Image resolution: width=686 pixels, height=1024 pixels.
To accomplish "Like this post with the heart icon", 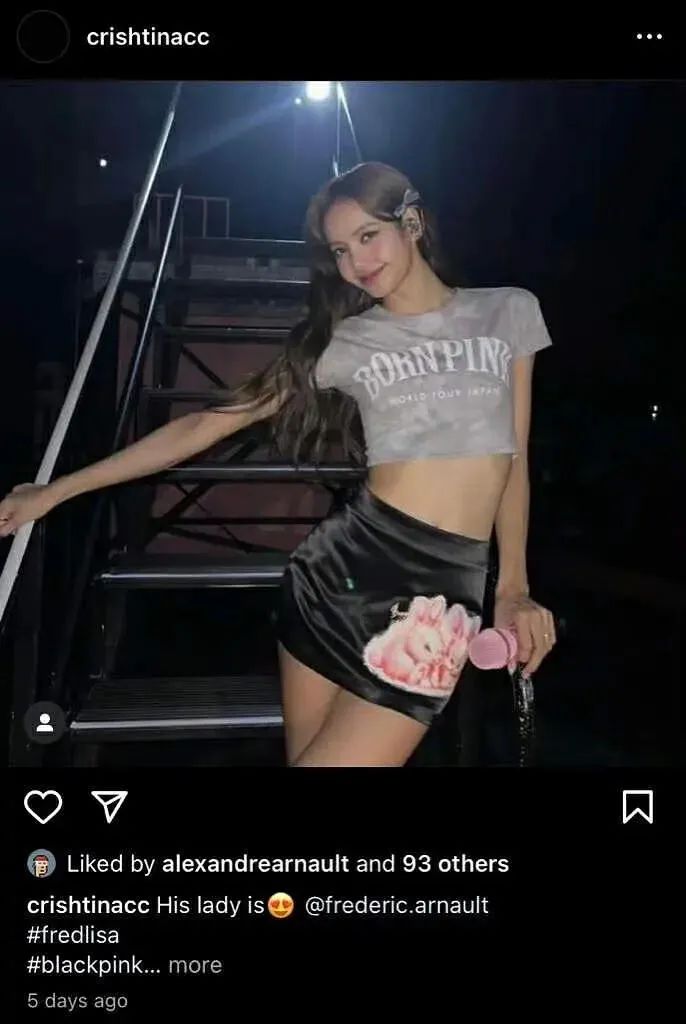I will click(x=43, y=806).
